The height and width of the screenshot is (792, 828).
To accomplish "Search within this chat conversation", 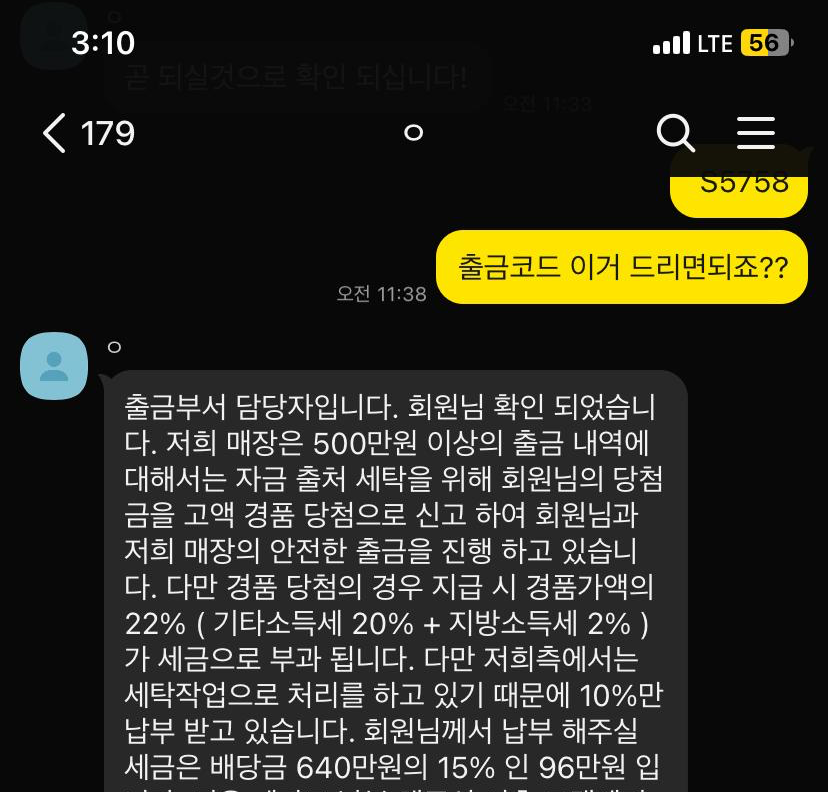I will (x=675, y=133).
